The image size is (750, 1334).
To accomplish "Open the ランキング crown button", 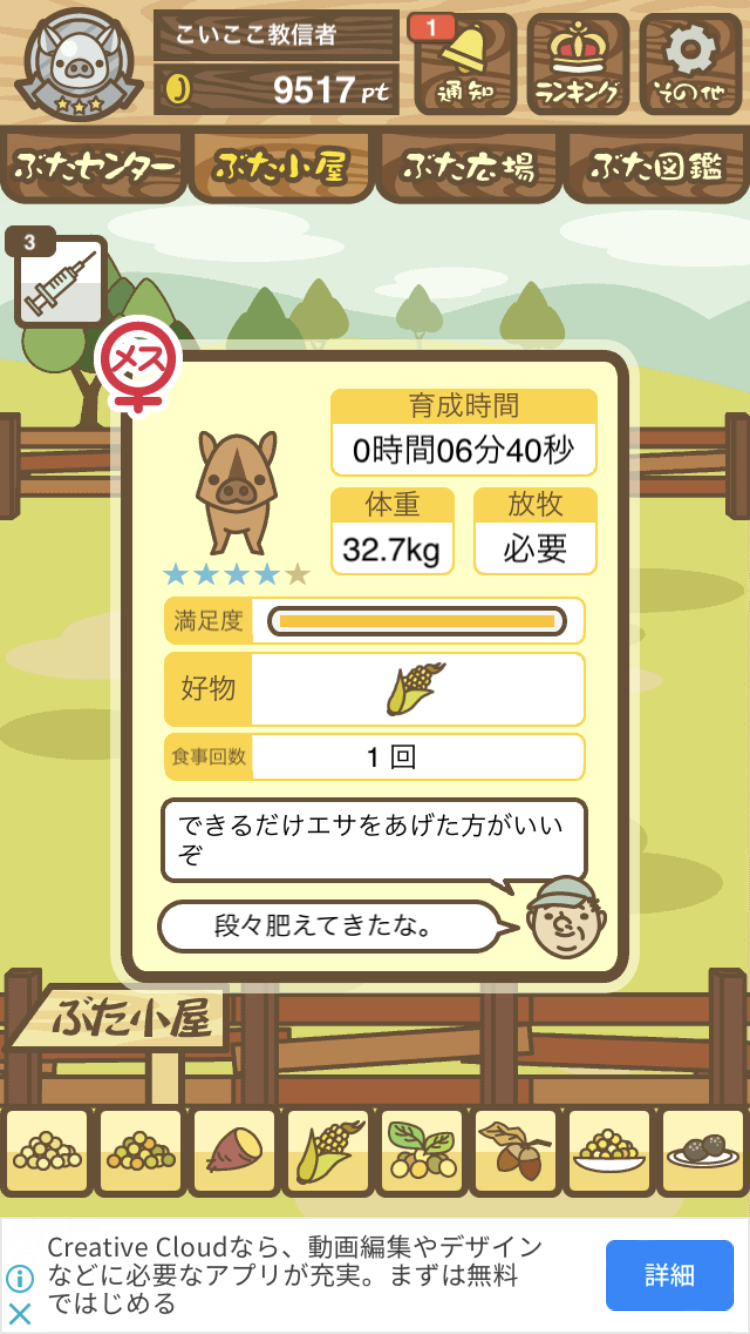I will point(578,64).
